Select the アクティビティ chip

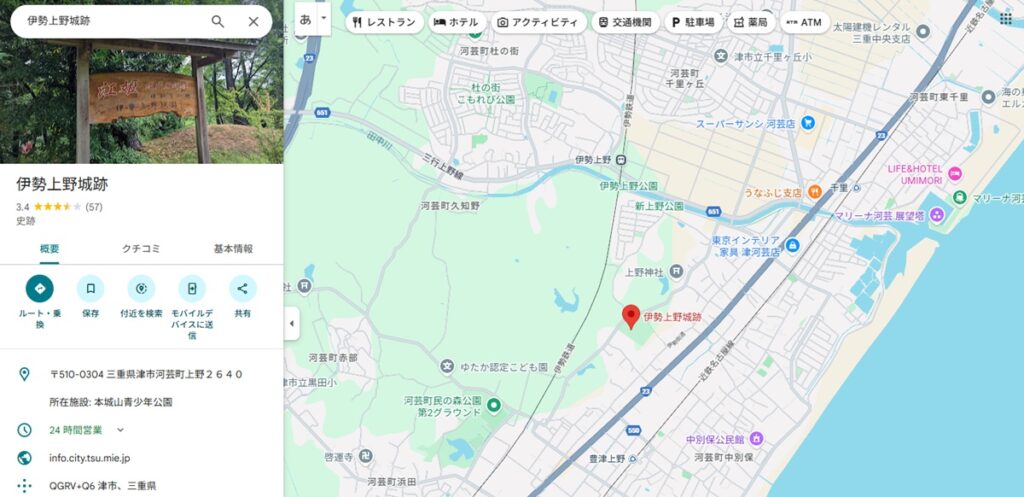537,22
